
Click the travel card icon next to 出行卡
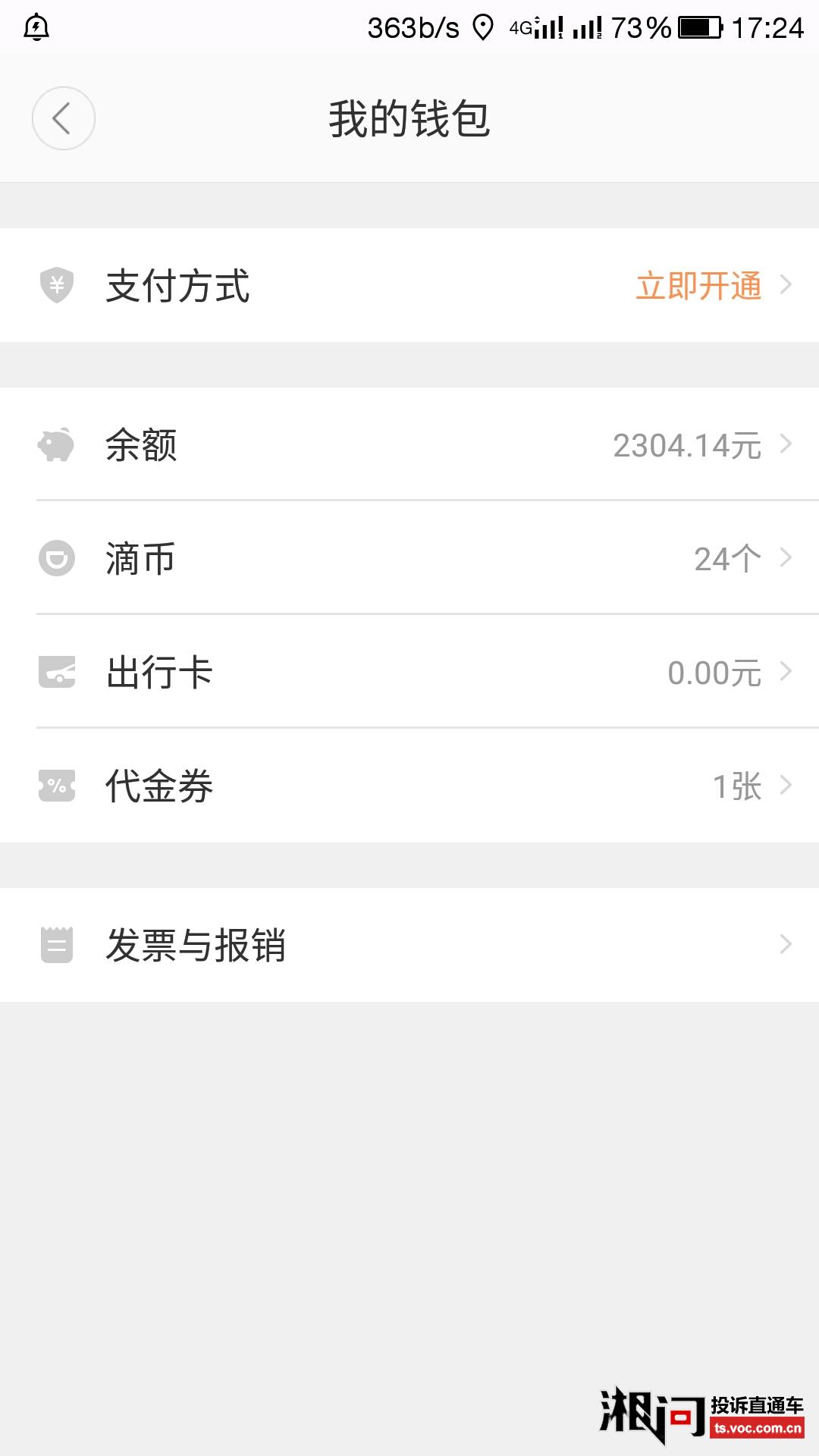tap(56, 673)
